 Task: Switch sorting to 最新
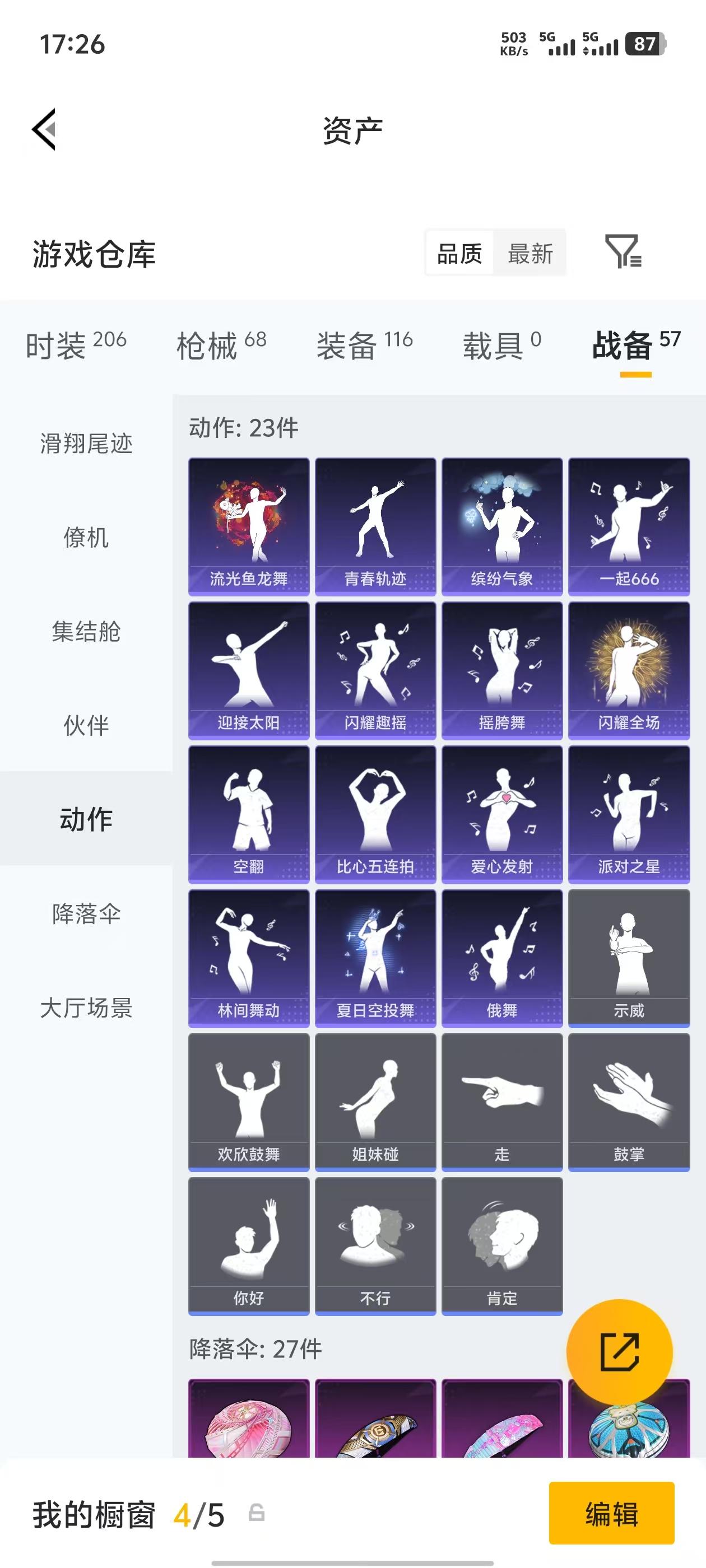click(x=531, y=254)
